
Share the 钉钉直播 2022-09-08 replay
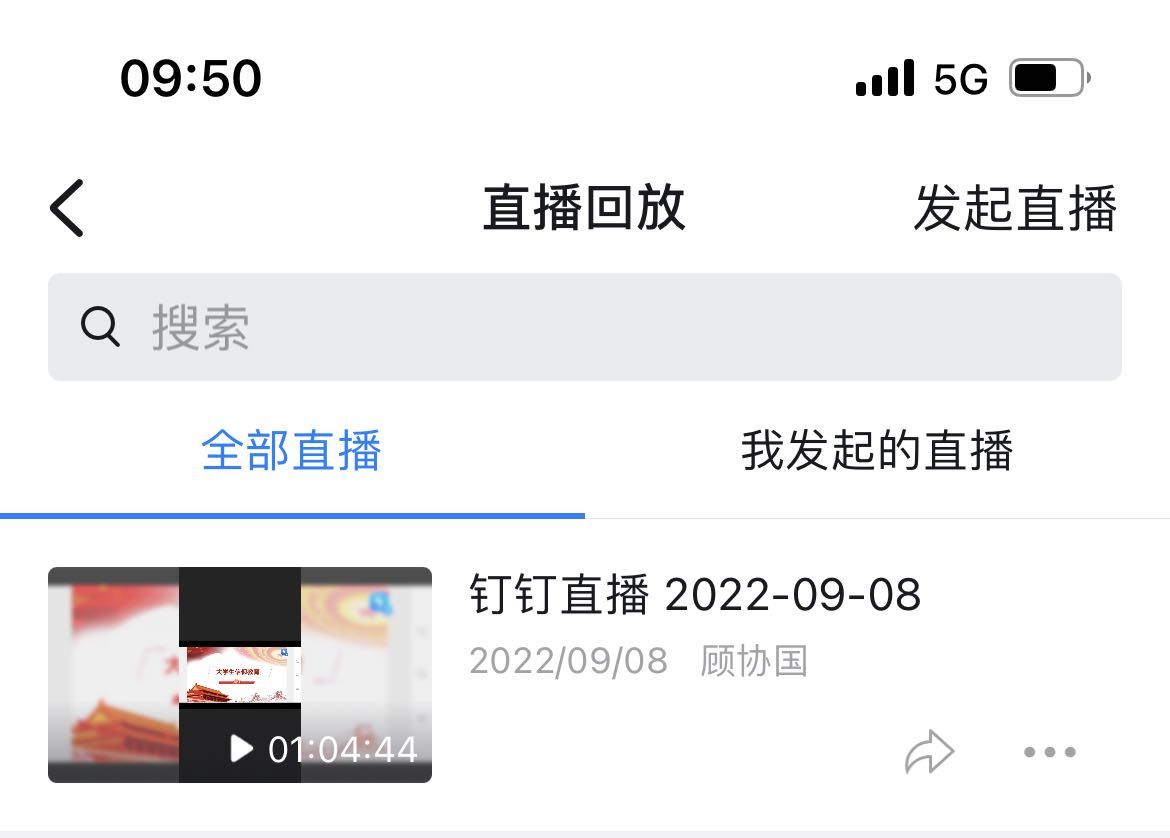point(929,752)
